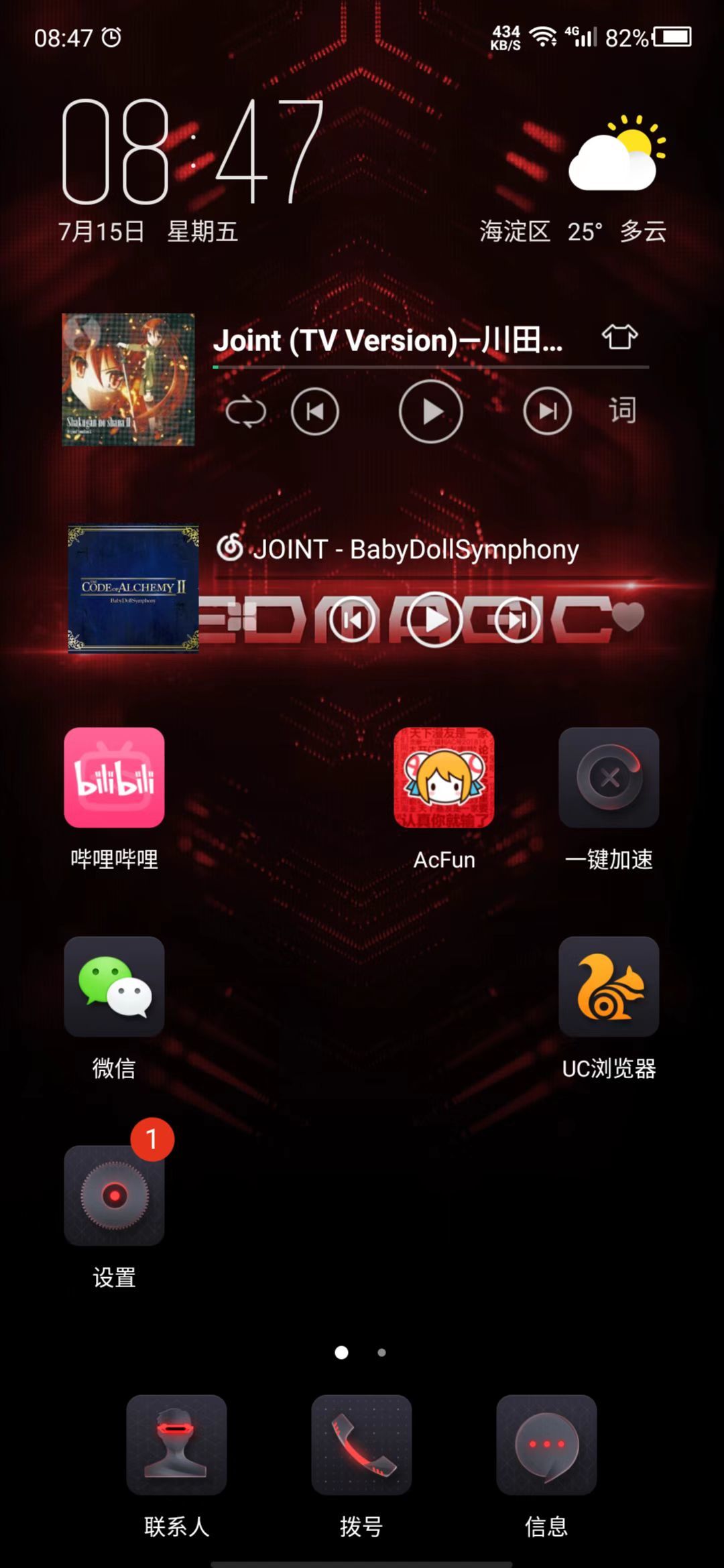Go to previous track in BabyDollSymphony widget
724x1568 pixels.
pos(352,620)
